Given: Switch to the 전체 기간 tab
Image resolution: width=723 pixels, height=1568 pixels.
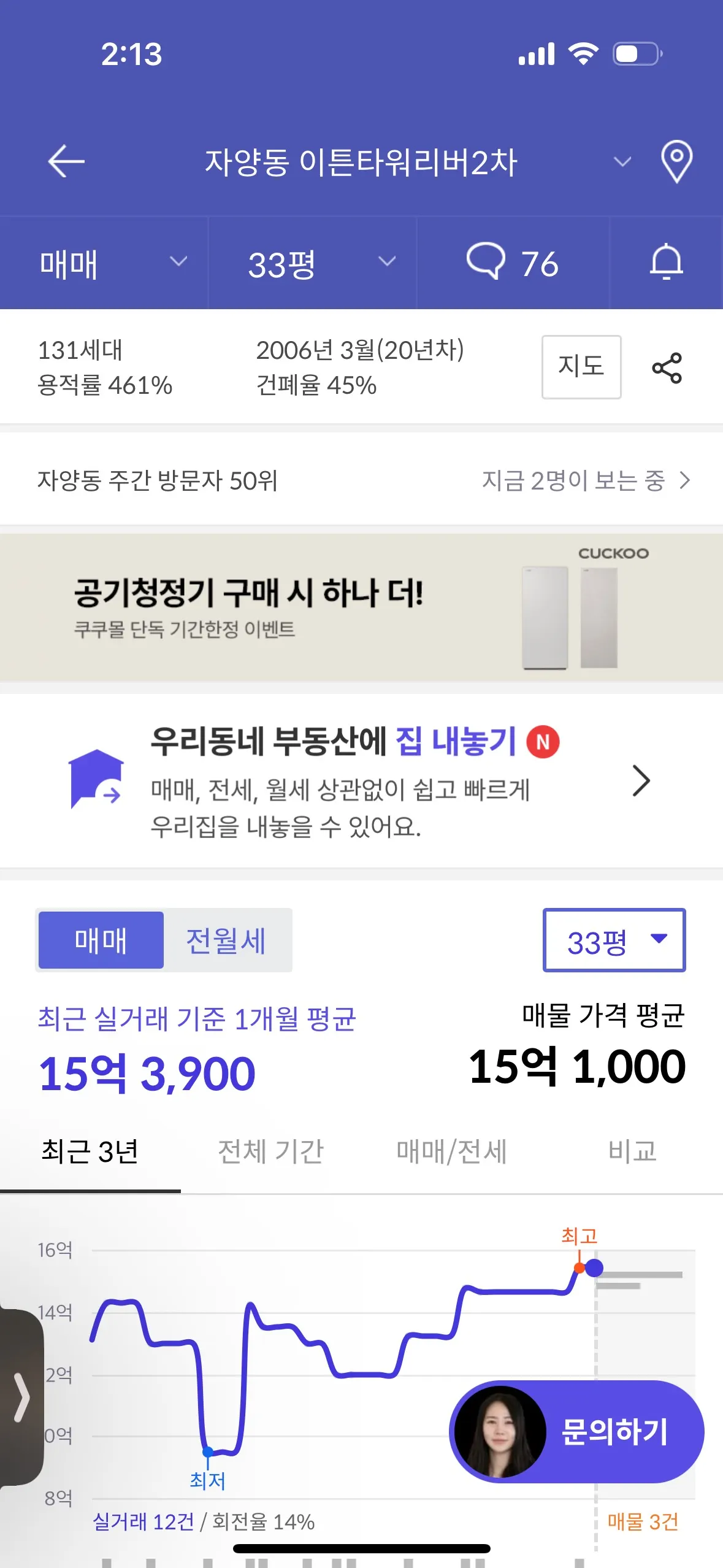Looking at the screenshot, I should (x=270, y=1151).
